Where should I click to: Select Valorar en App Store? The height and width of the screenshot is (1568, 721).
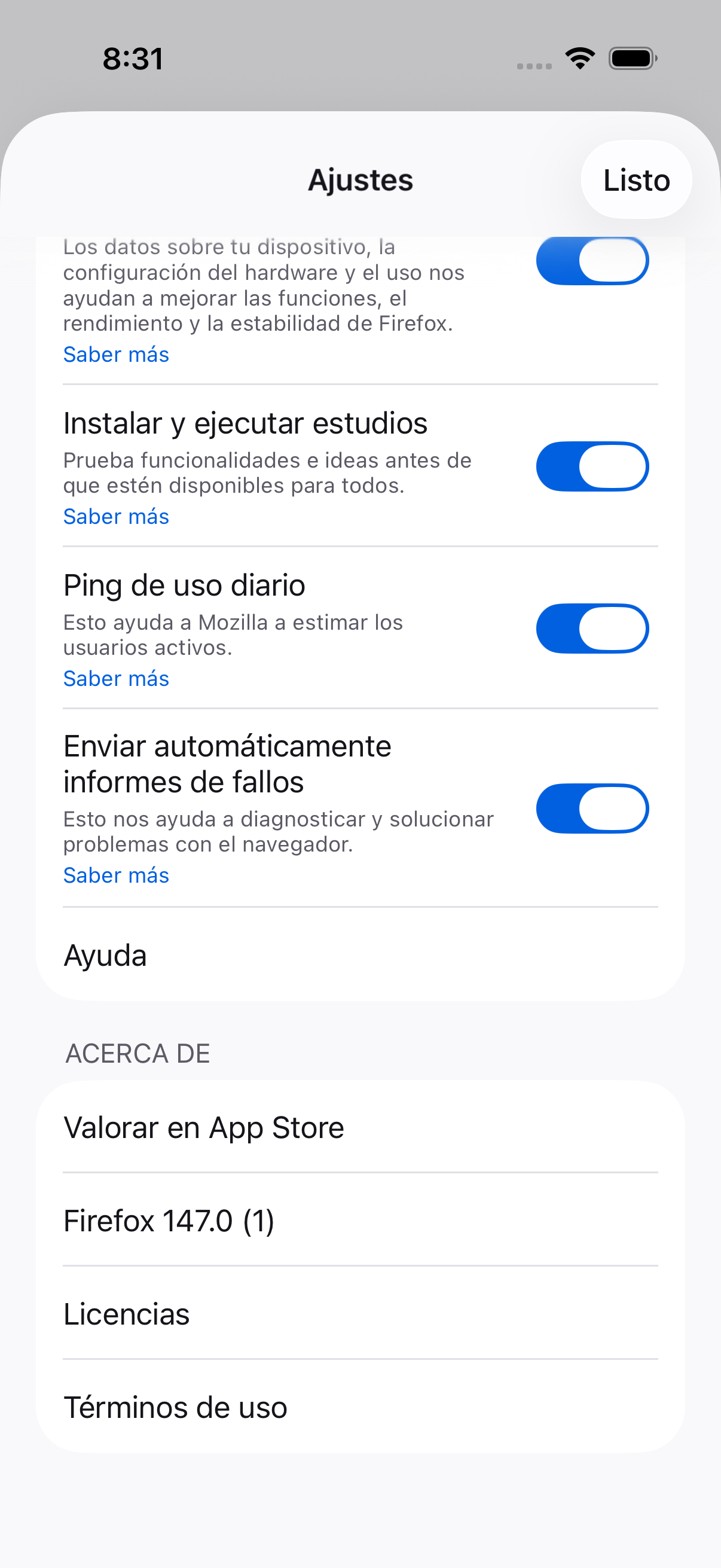360,1127
